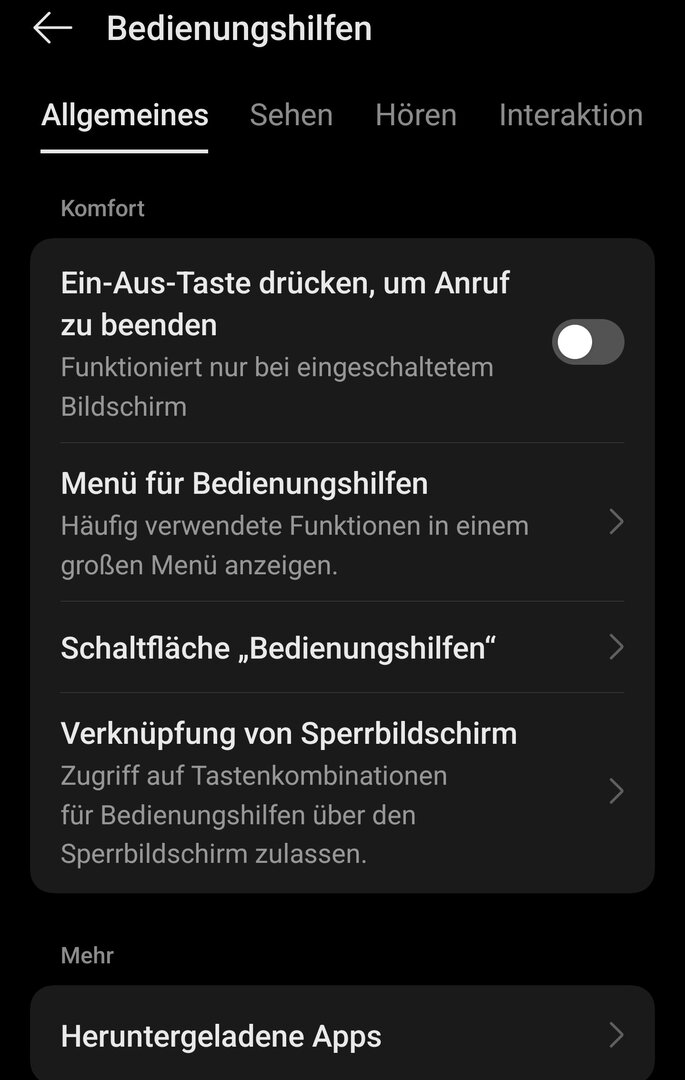The height and width of the screenshot is (1080, 685).
Task: Select the Allgemeines tab
Action: tap(125, 115)
